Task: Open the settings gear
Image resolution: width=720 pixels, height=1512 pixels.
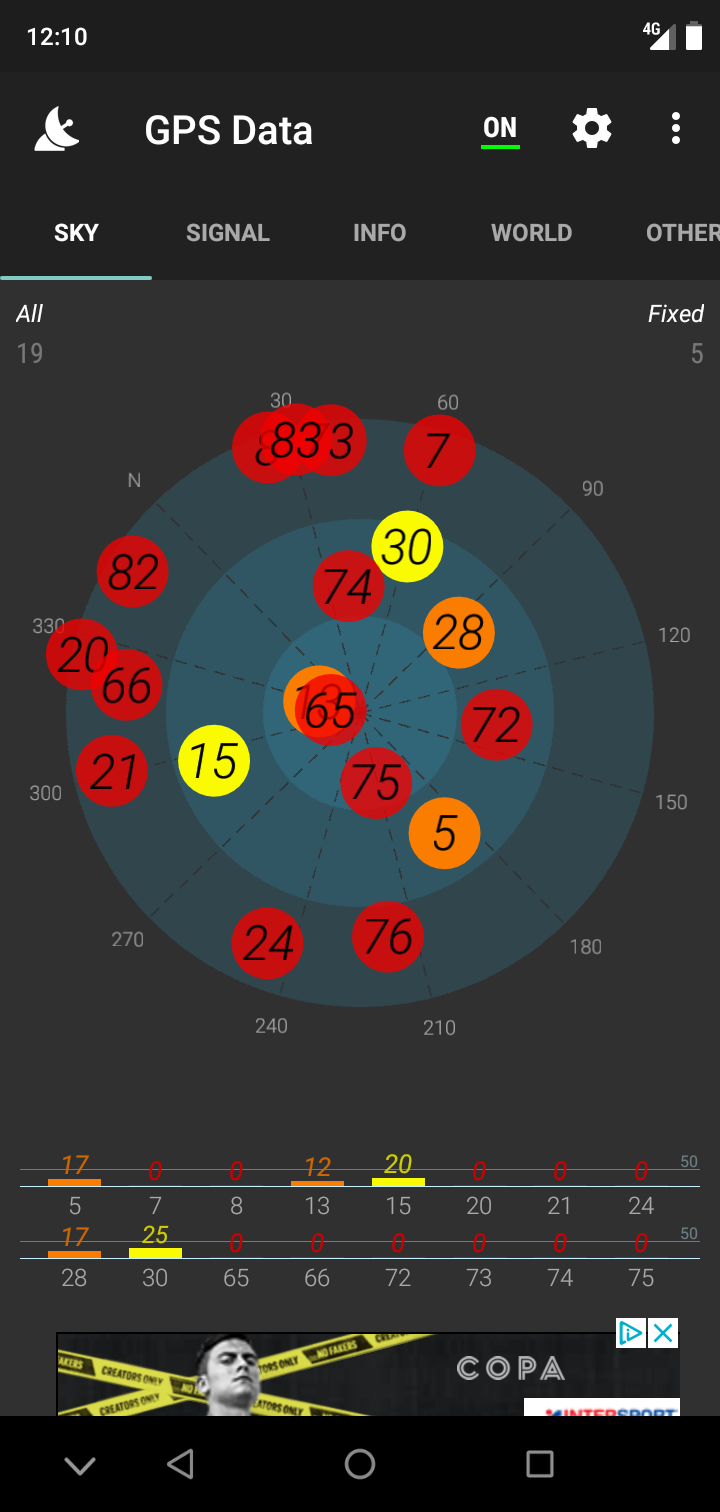Action: 591,129
